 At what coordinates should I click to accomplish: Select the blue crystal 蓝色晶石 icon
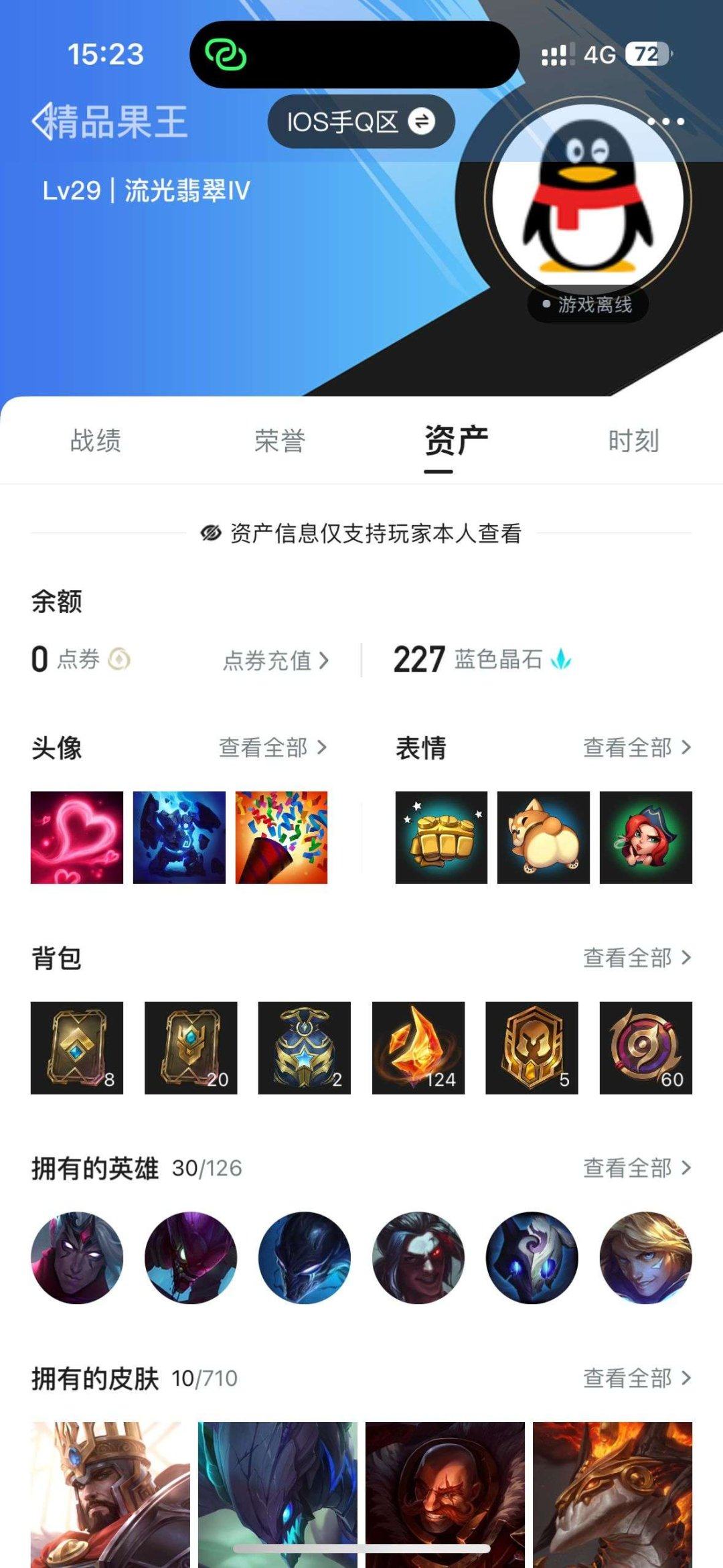[560, 660]
